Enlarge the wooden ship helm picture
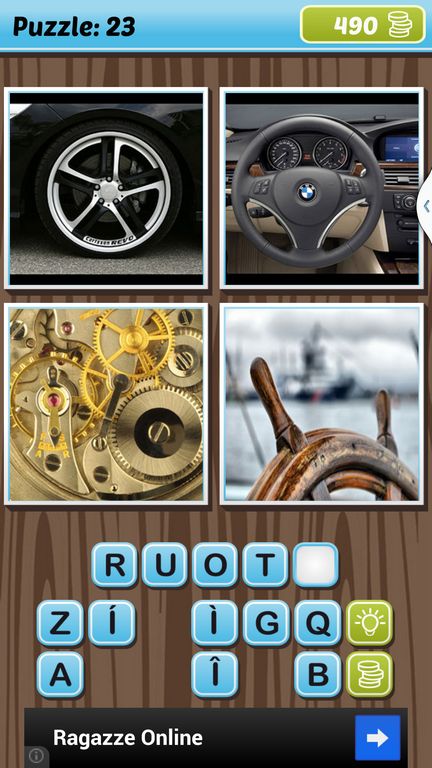 point(322,404)
